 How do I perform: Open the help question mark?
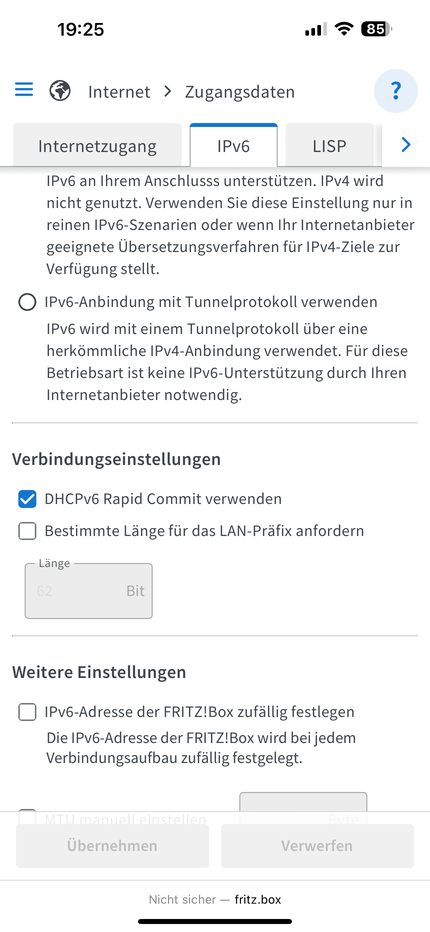396,91
